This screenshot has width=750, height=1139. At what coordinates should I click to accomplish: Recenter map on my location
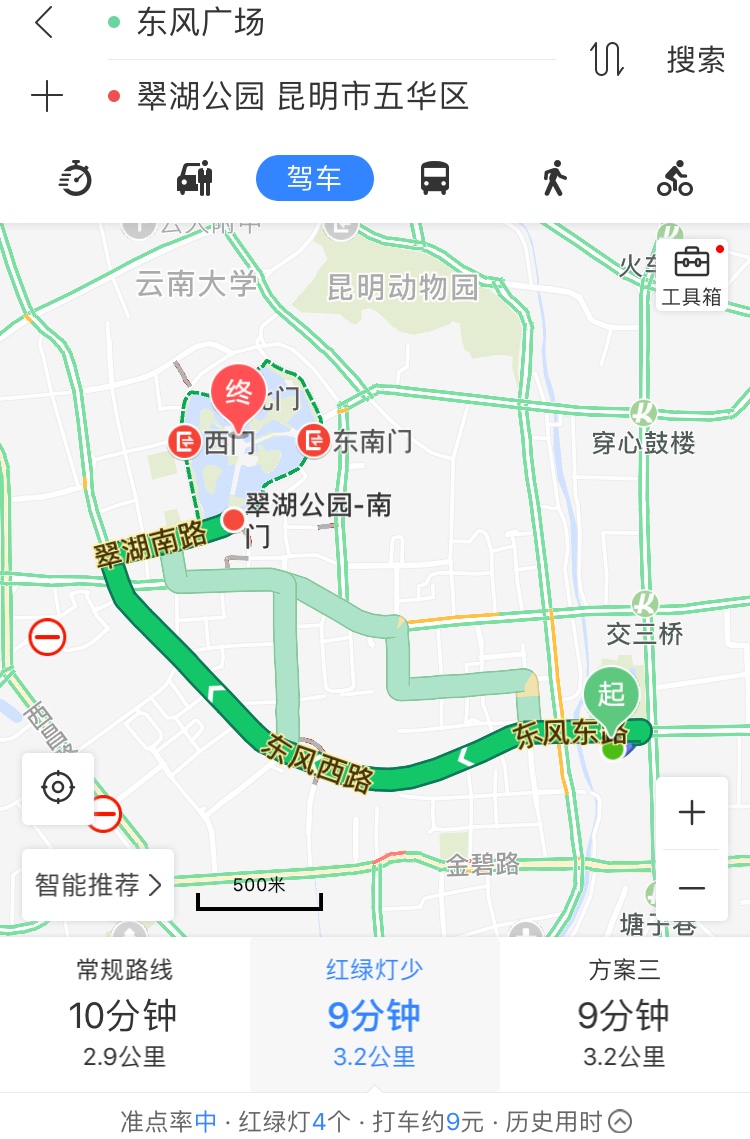pos(58,788)
